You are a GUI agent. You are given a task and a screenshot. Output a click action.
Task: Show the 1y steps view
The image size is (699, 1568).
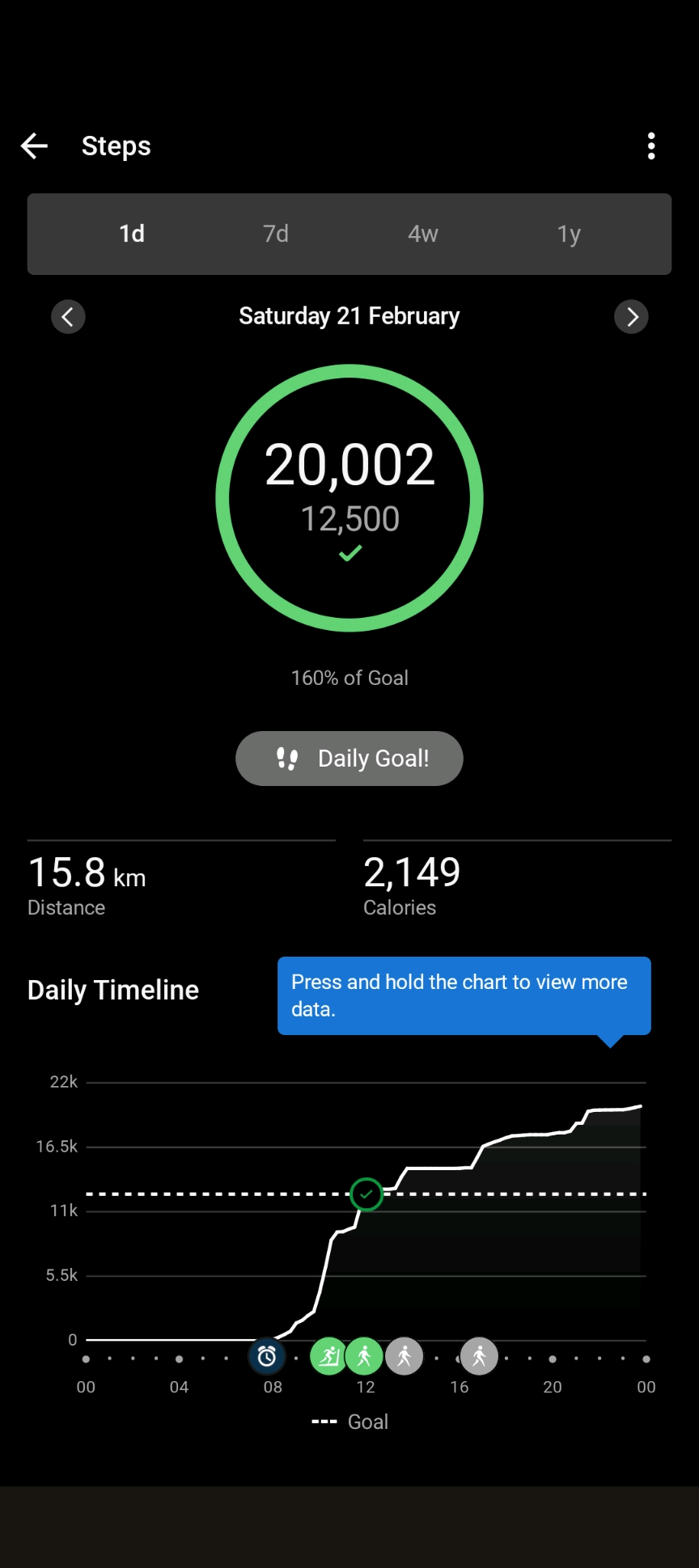(569, 234)
